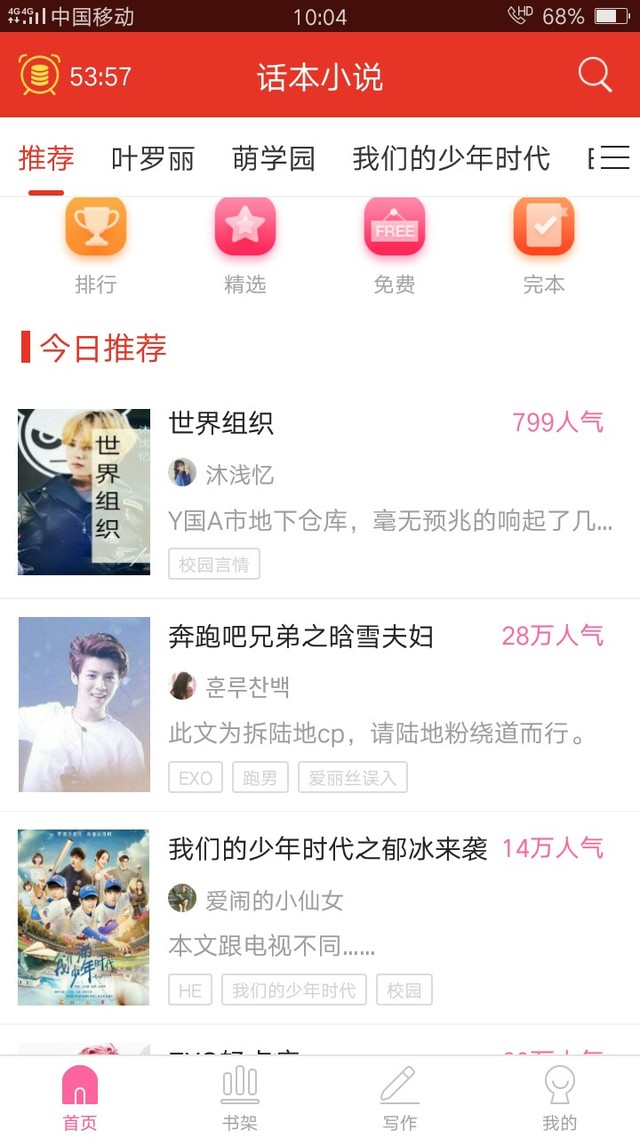640x1138 pixels.
Task: Open the 精选 featured shortcut
Action: click(x=245, y=247)
